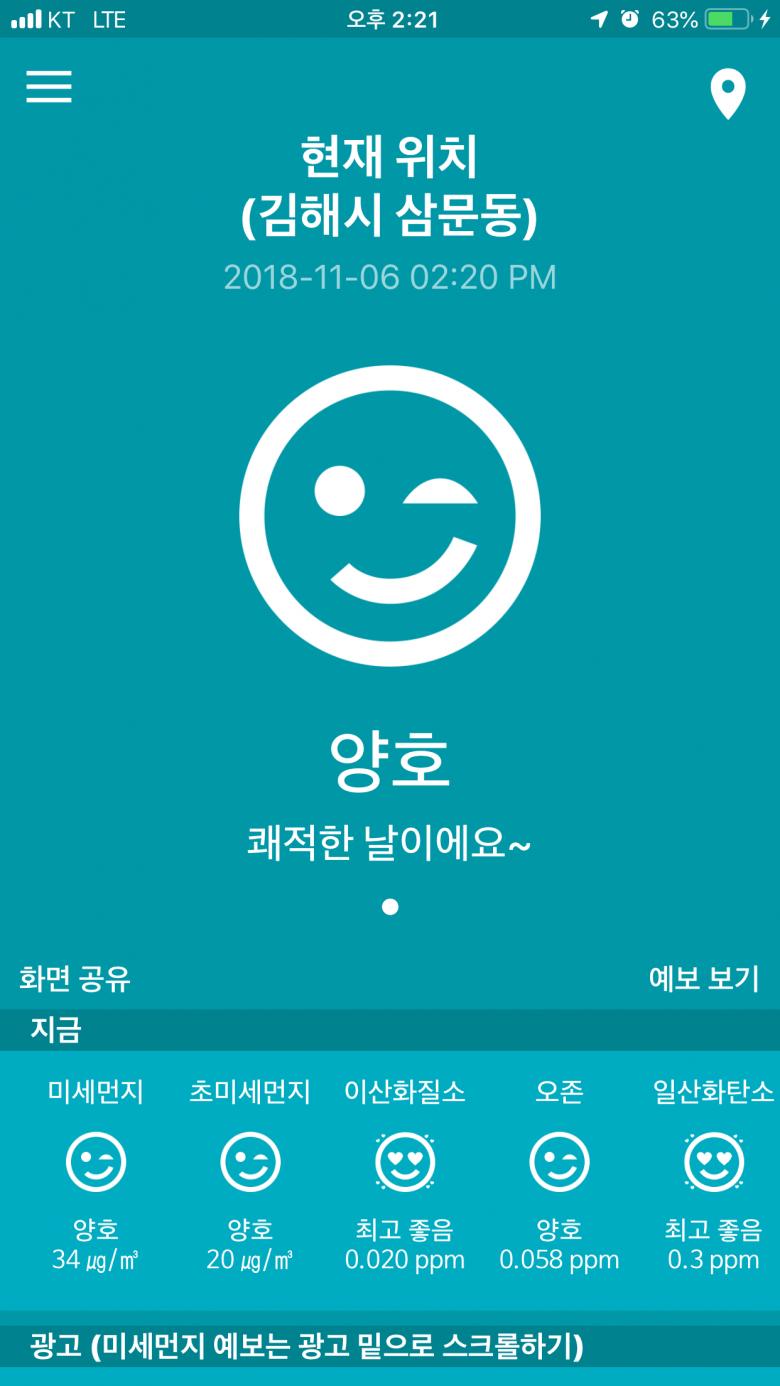Tap the winking face air-quality icon
This screenshot has width=780, height=1386.
(x=390, y=516)
